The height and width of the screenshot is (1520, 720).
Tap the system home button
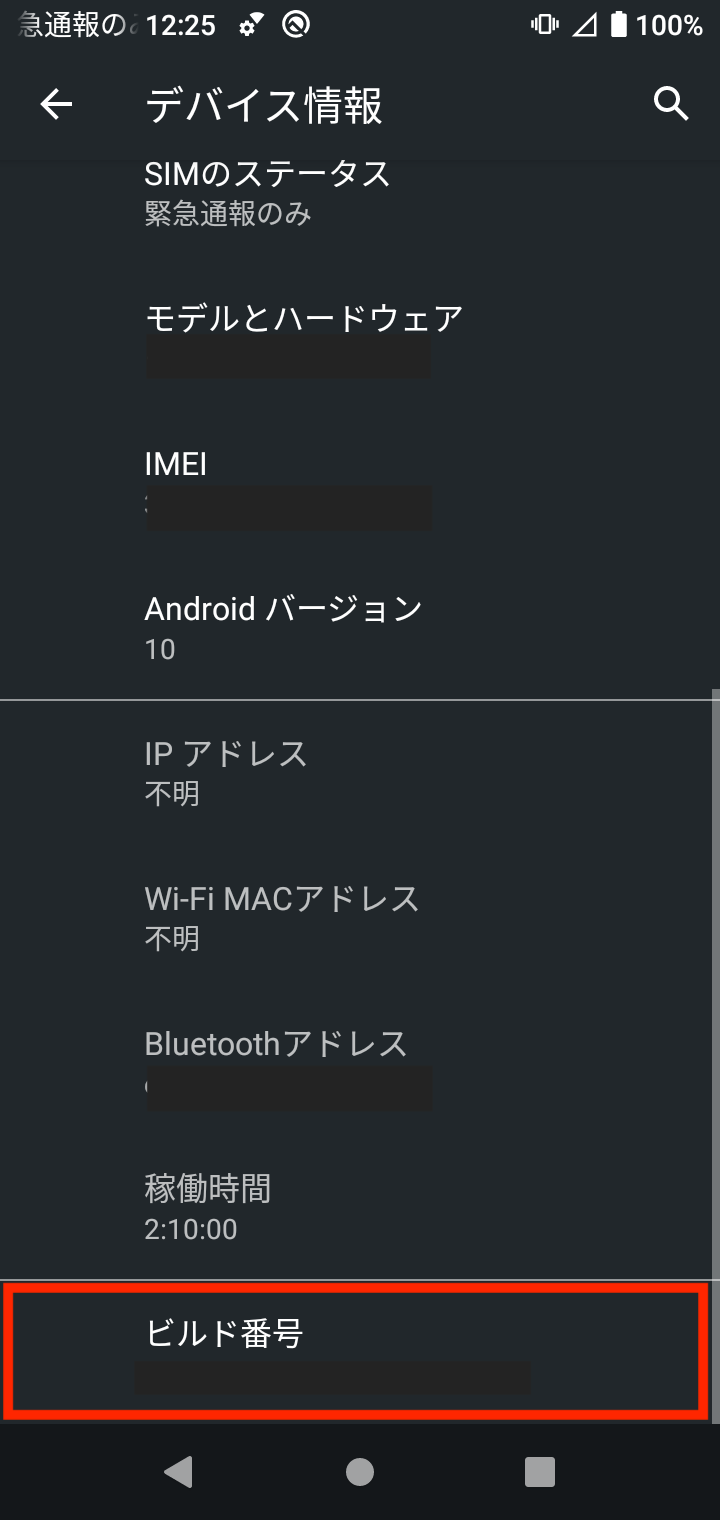360,1471
